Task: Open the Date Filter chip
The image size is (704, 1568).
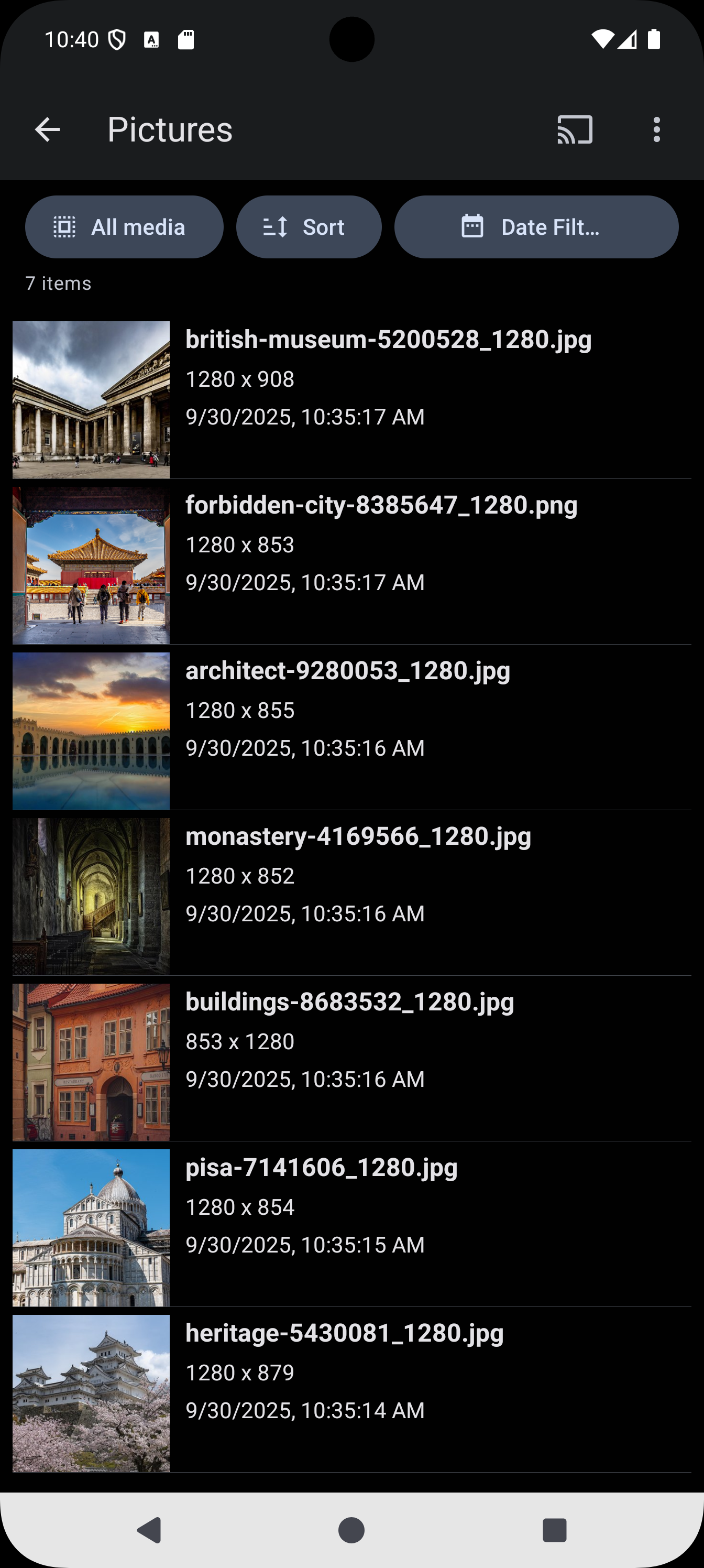Action: click(536, 227)
